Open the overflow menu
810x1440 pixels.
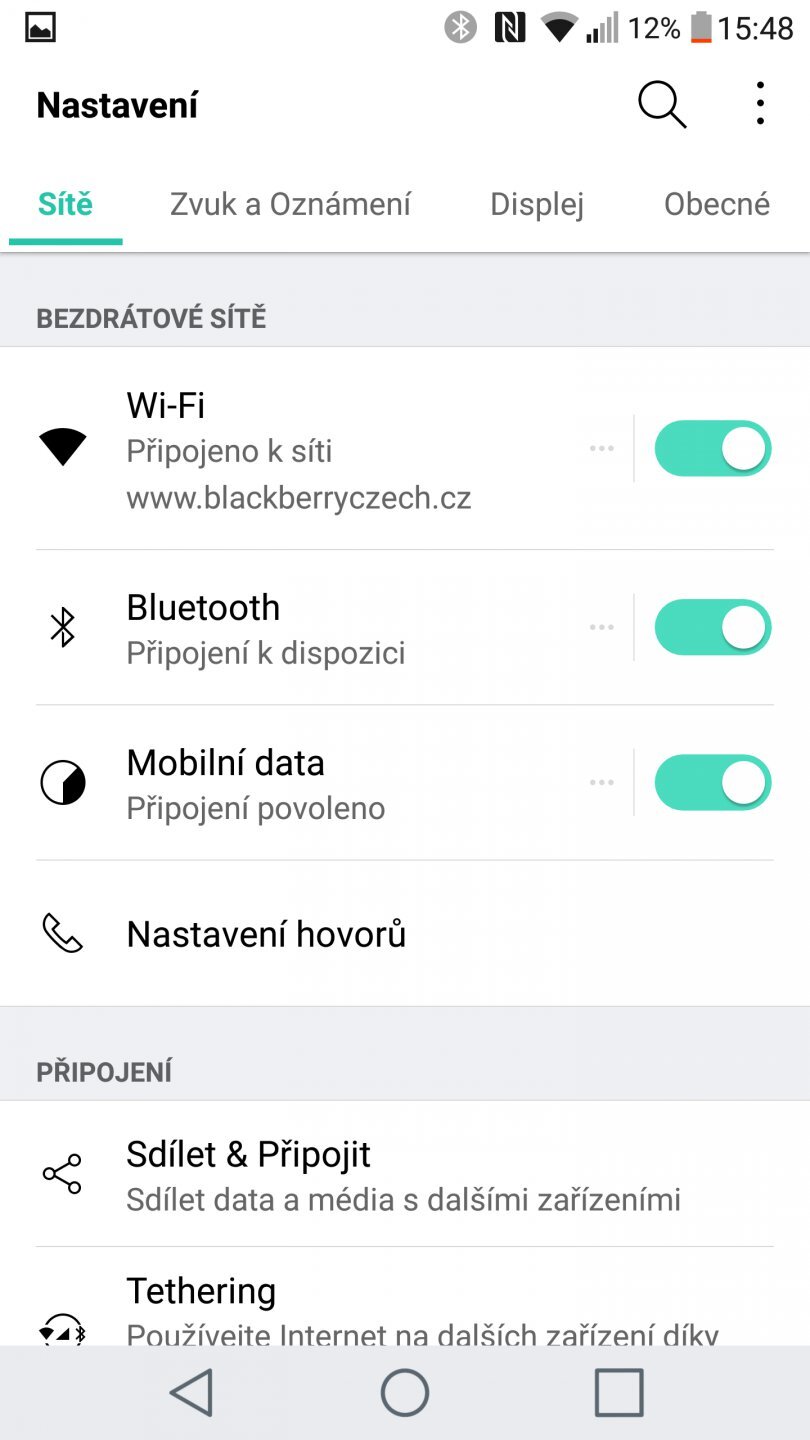pos(760,104)
